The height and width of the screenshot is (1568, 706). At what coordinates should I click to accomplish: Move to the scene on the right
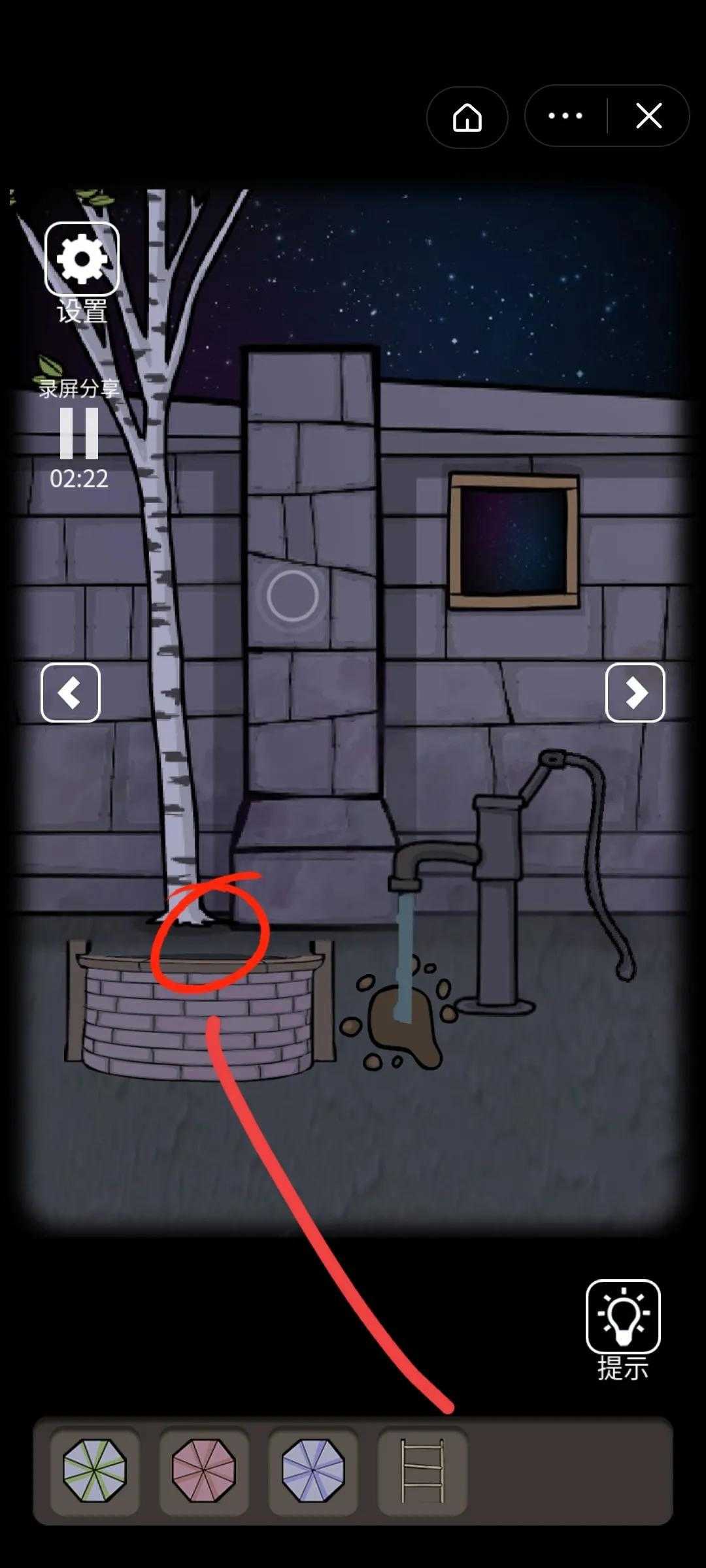(x=635, y=693)
